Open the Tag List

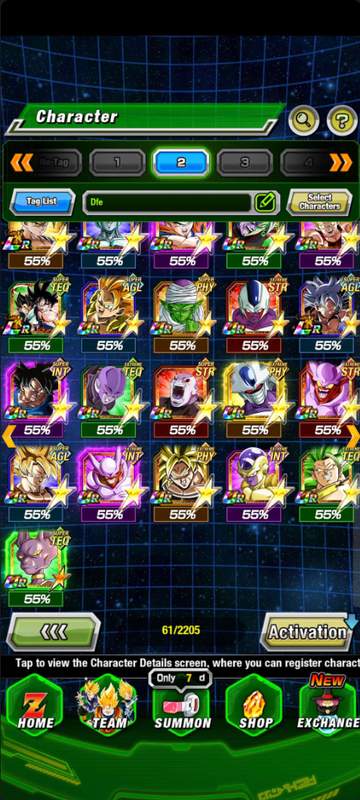click(43, 202)
